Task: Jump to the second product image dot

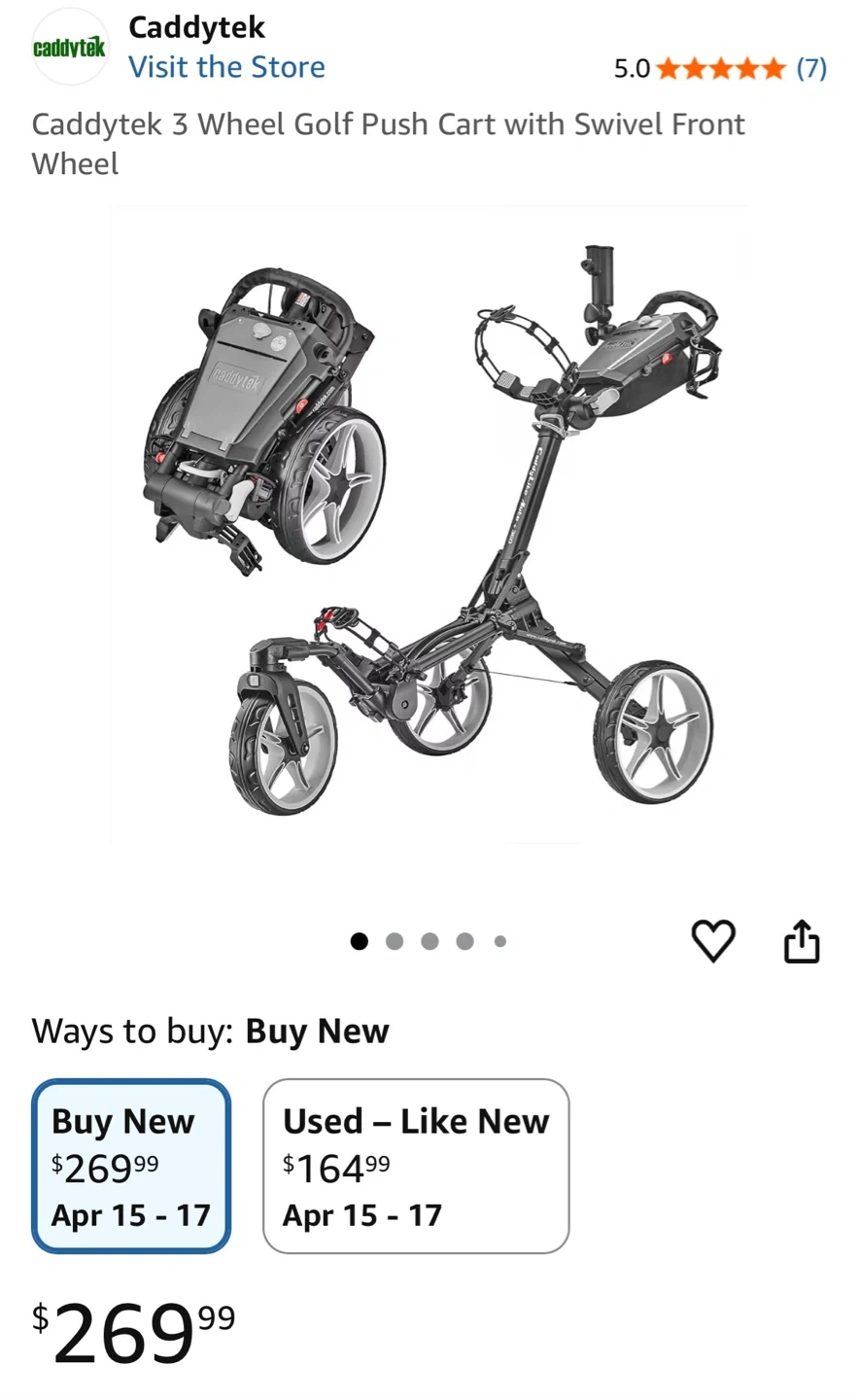Action: point(395,941)
